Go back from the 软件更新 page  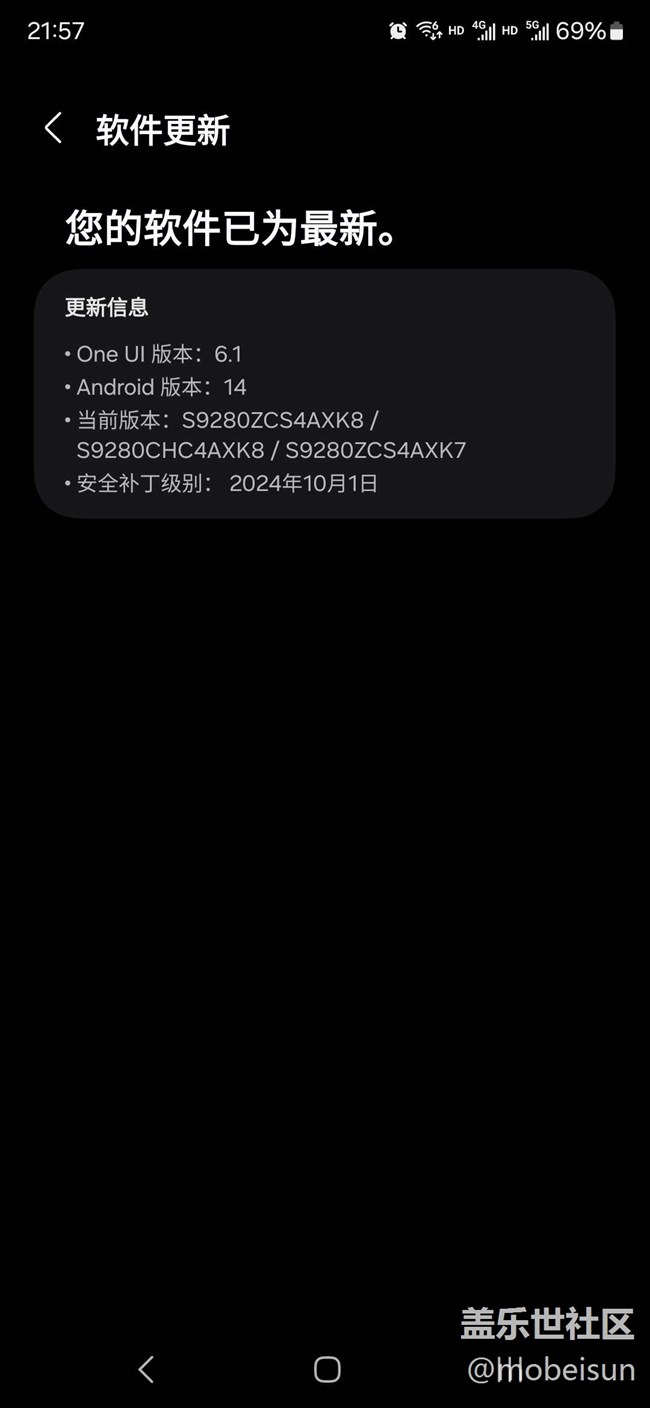pos(54,129)
